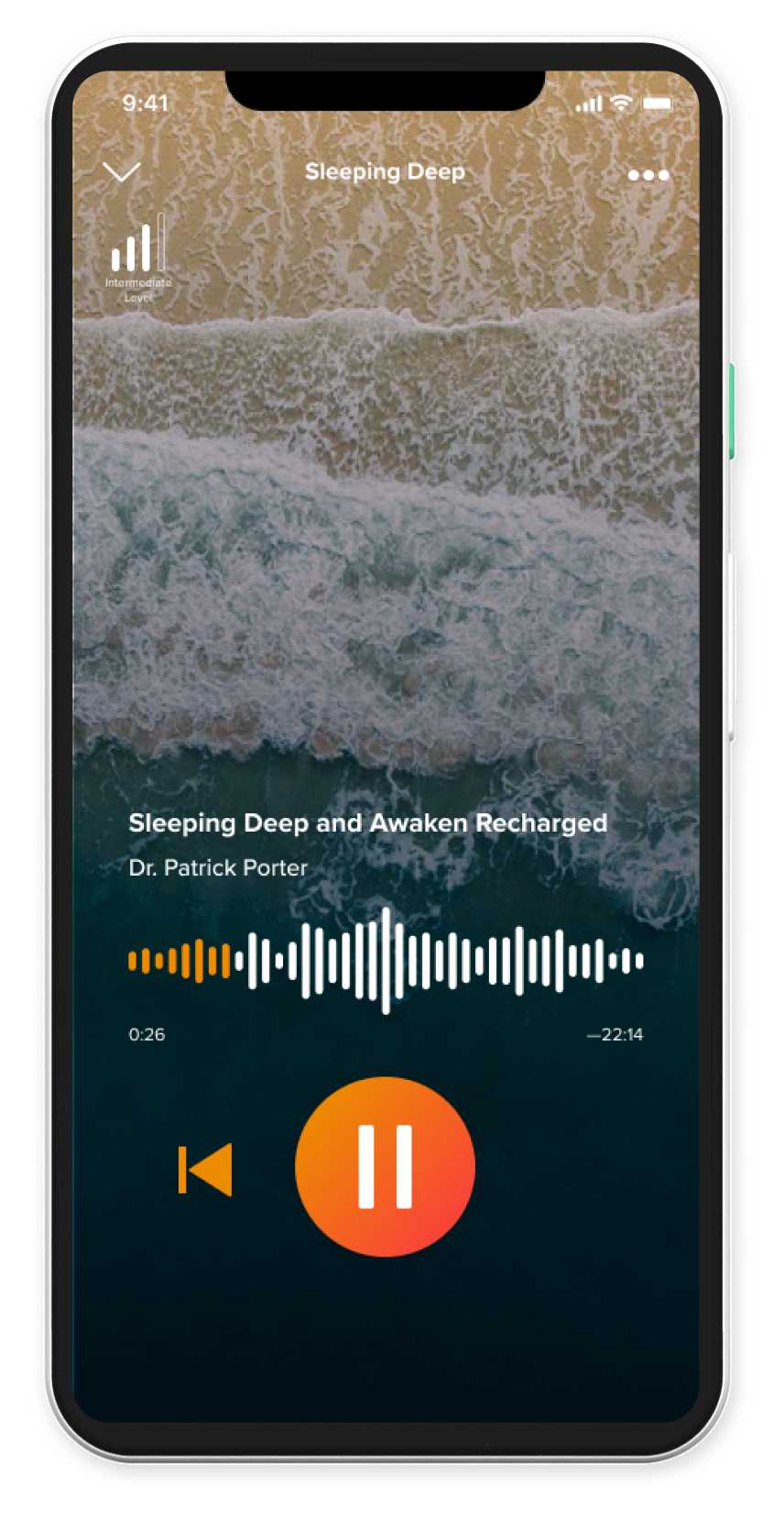Open the Intermediate Level indicator

click(x=137, y=257)
